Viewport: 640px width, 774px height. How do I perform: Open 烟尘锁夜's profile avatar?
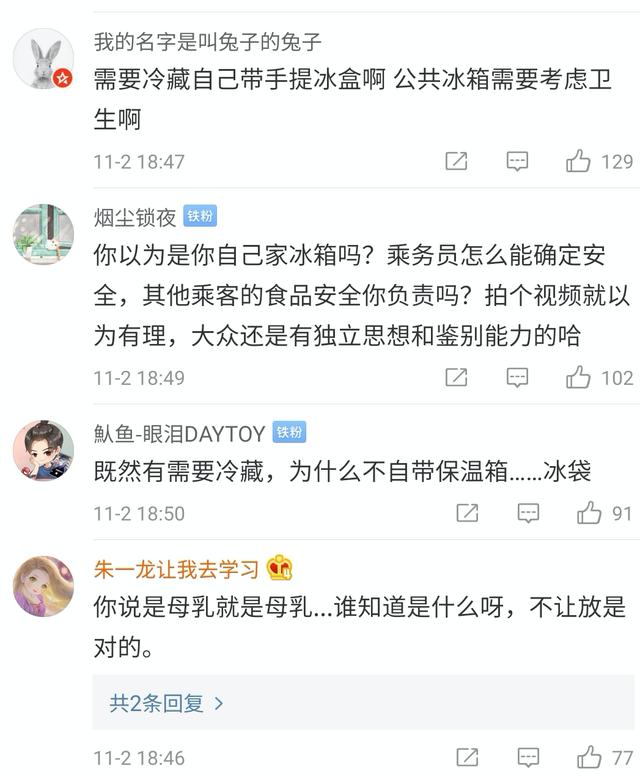[43, 234]
